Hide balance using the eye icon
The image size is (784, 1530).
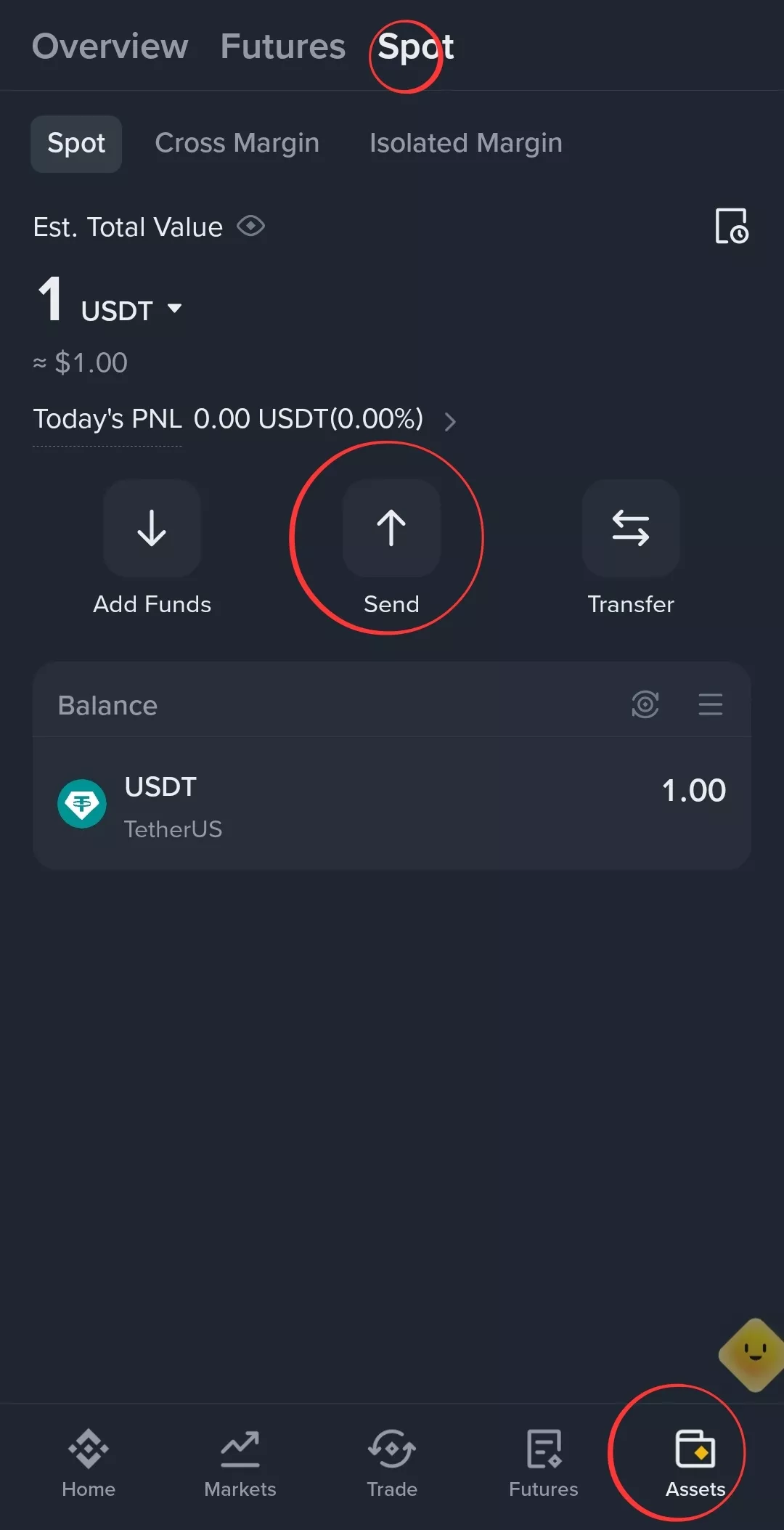250,227
